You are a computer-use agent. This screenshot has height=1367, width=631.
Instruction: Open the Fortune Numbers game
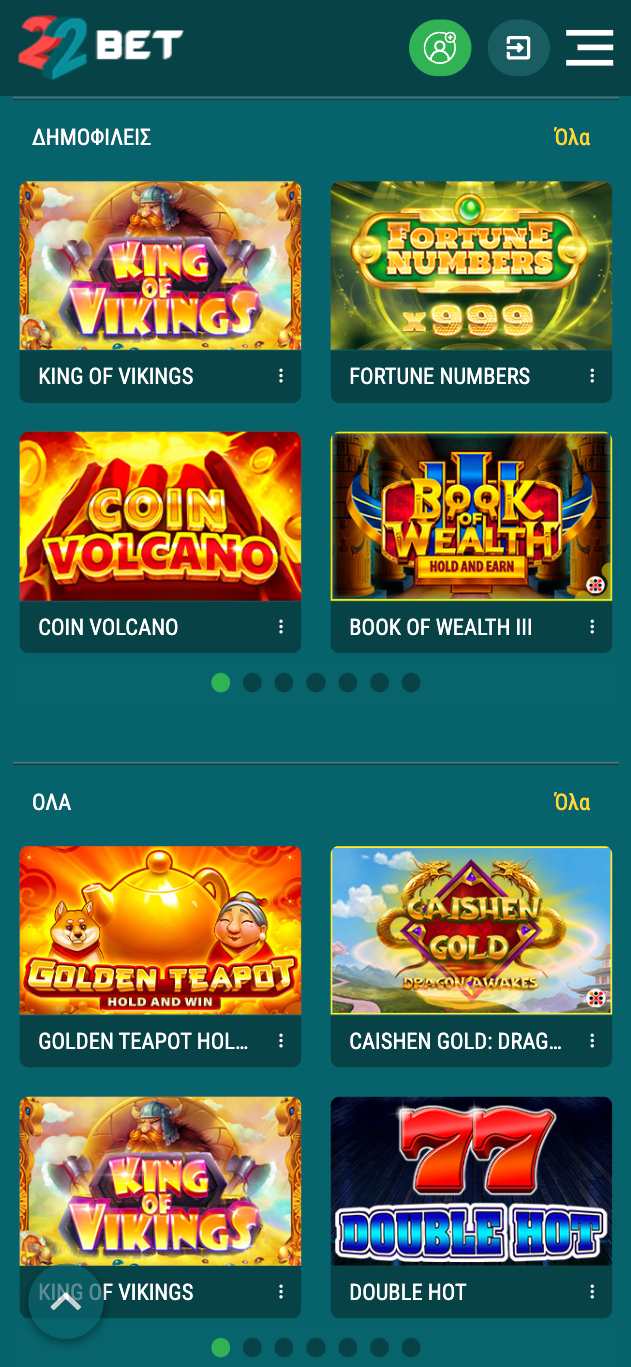[471, 266]
